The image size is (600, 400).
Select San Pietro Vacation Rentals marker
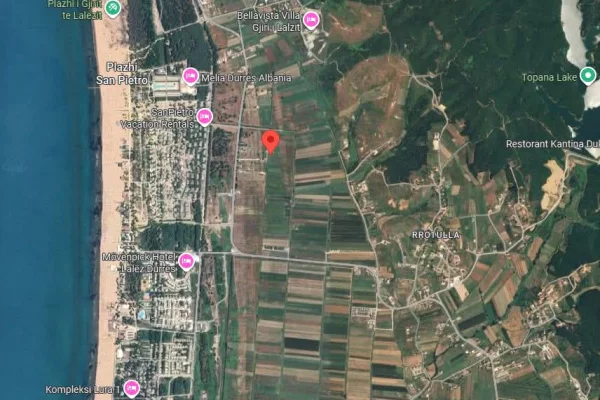205,117
